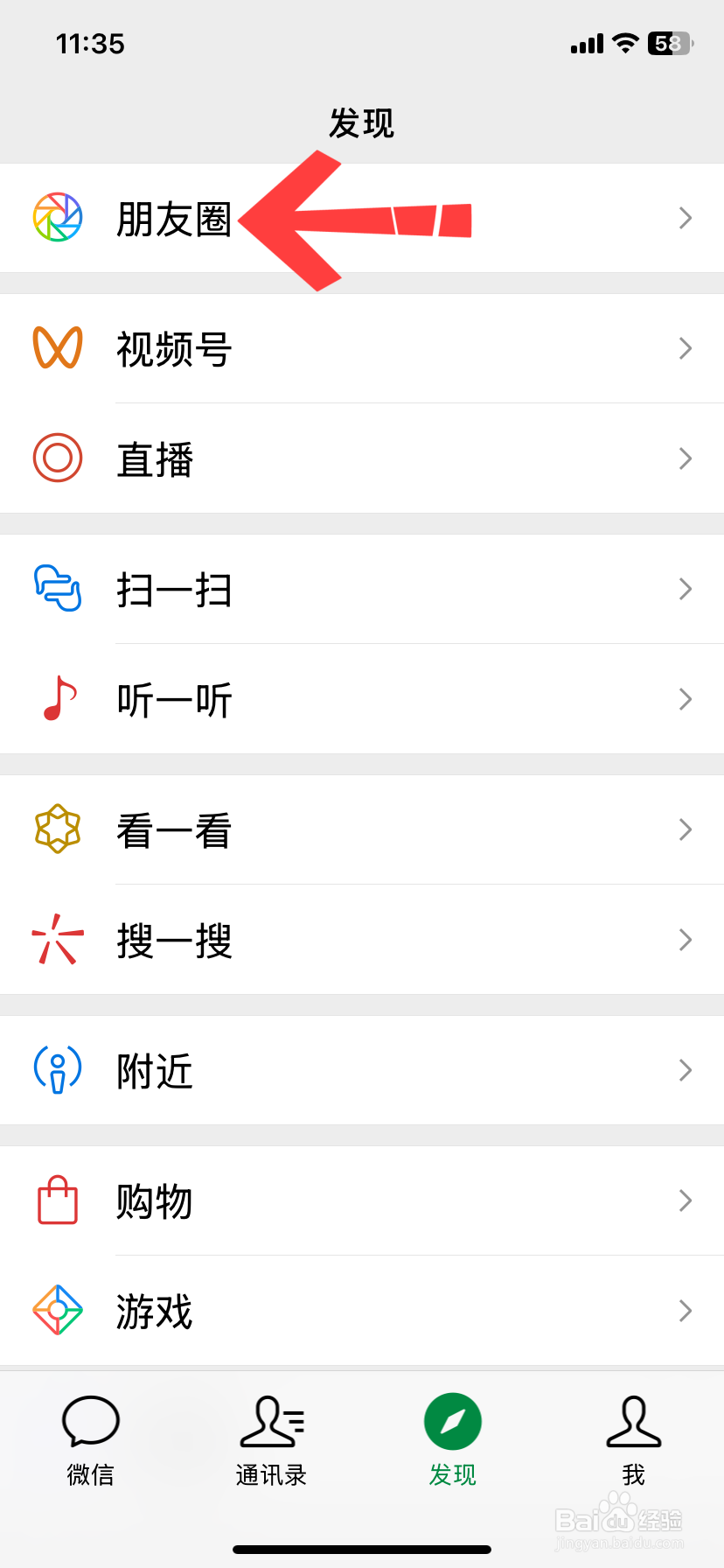The image size is (724, 1568).
Task: Tap the Games (游戏) diamond icon
Action: coord(57,1310)
